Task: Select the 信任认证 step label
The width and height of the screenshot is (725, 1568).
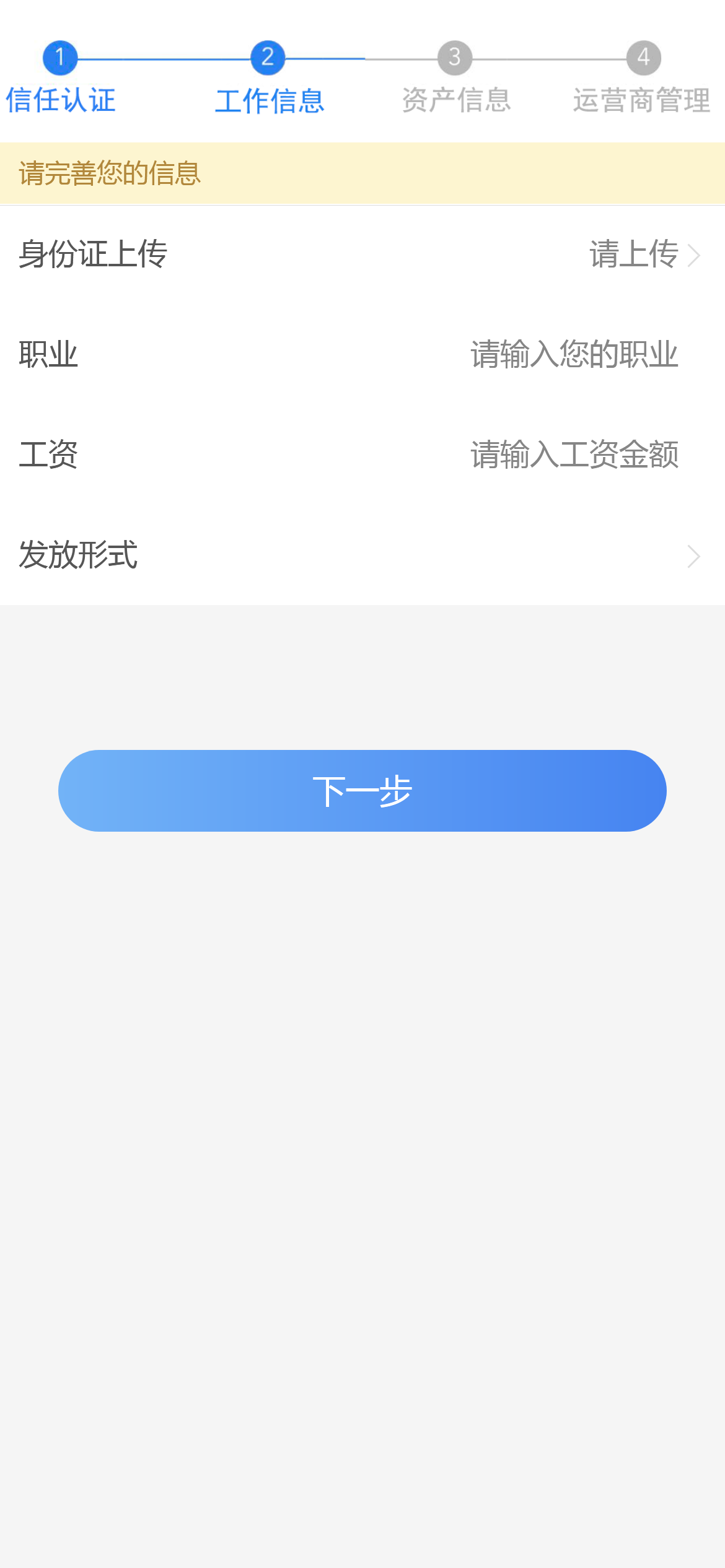Action: click(x=61, y=99)
